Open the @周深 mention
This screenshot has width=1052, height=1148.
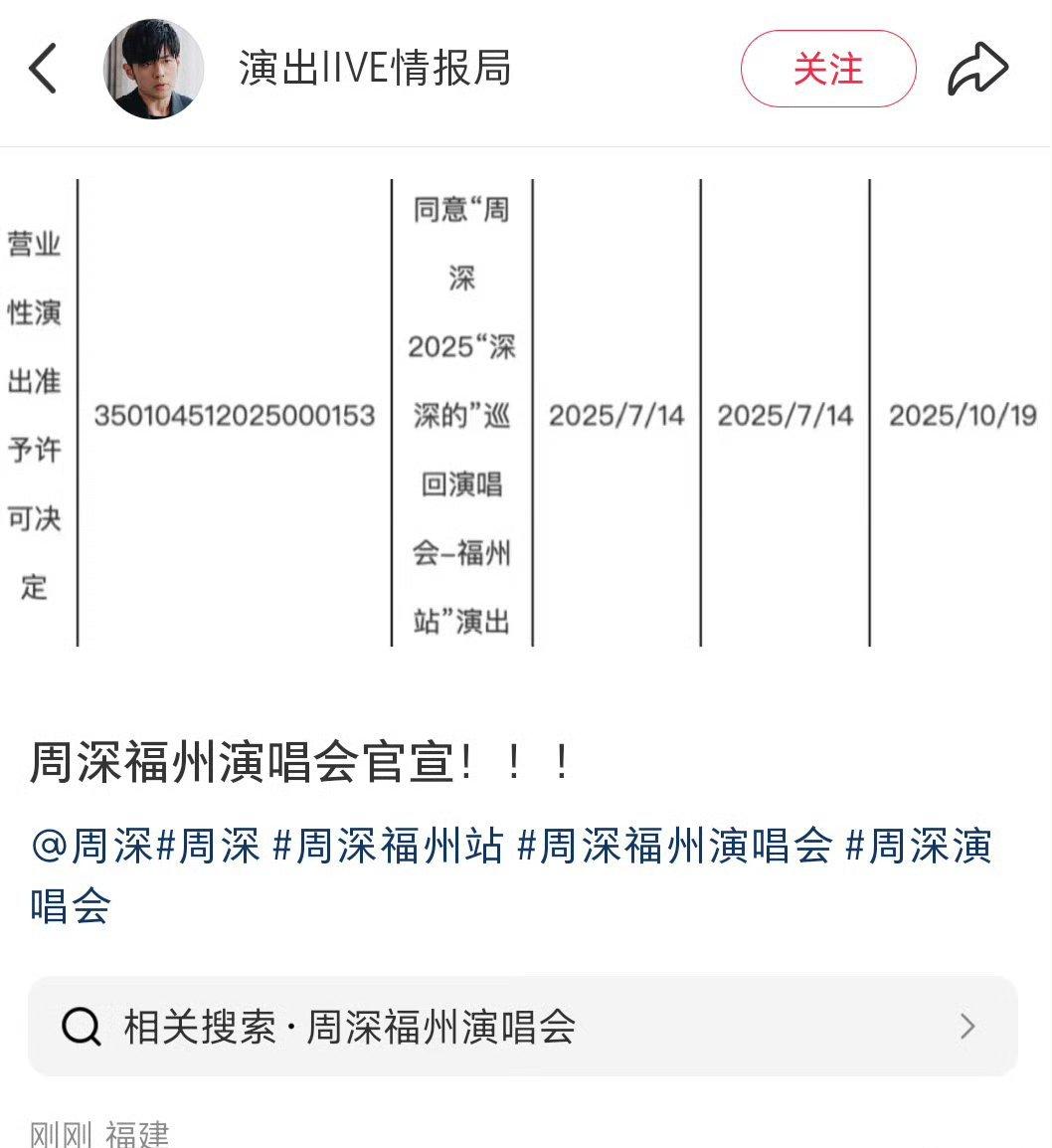pyautogui.click(x=92, y=848)
